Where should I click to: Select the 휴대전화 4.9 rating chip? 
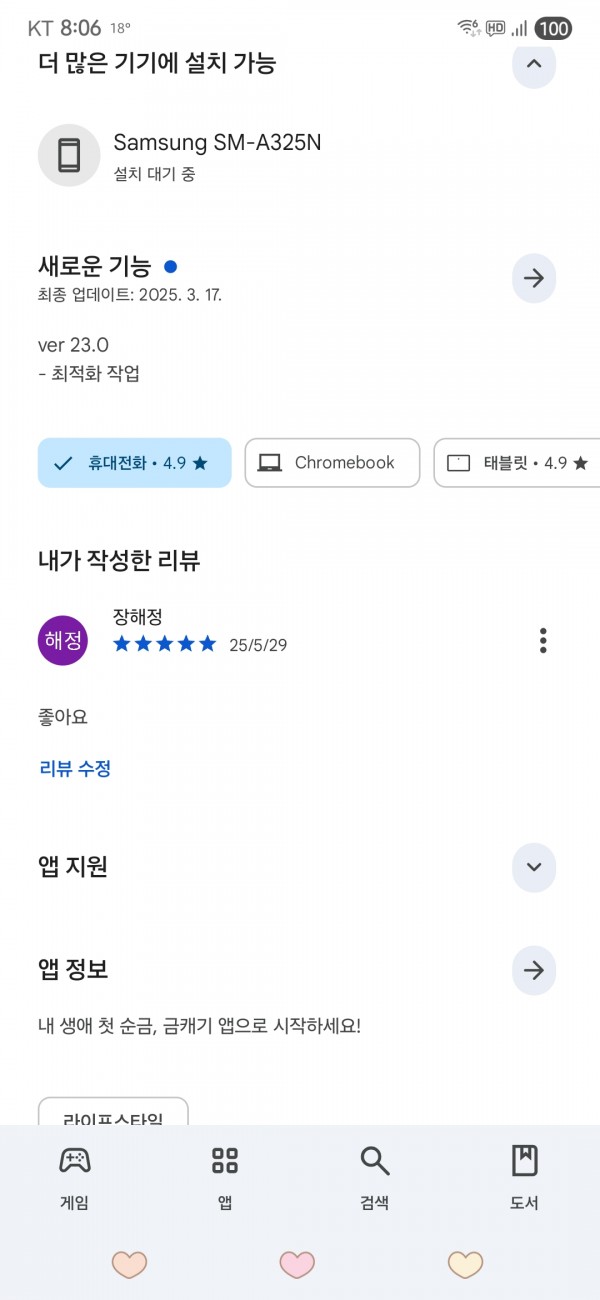(x=135, y=463)
